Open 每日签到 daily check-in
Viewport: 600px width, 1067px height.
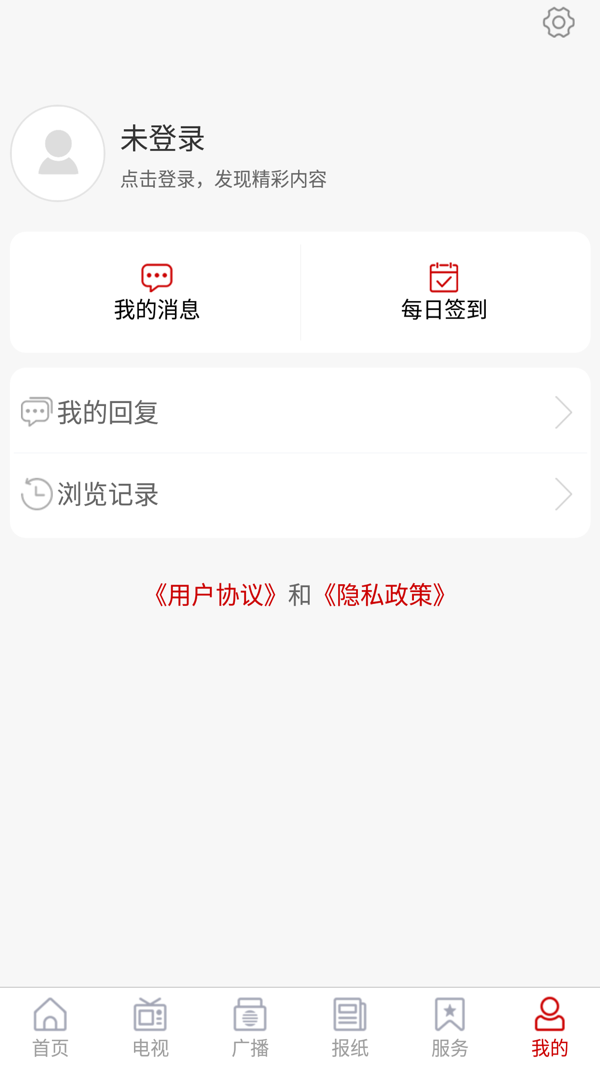tap(444, 292)
